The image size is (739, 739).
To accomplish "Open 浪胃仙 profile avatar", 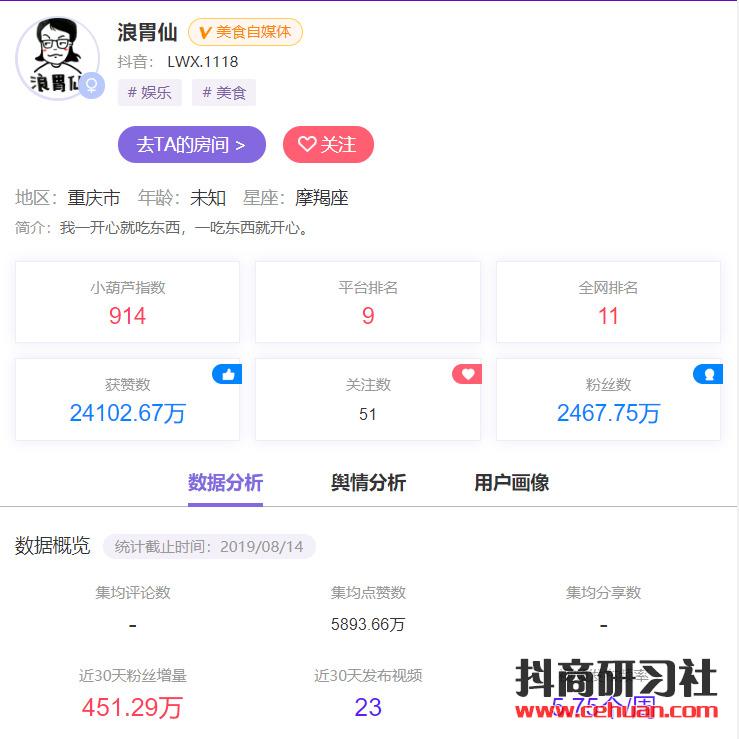I will tap(57, 57).
